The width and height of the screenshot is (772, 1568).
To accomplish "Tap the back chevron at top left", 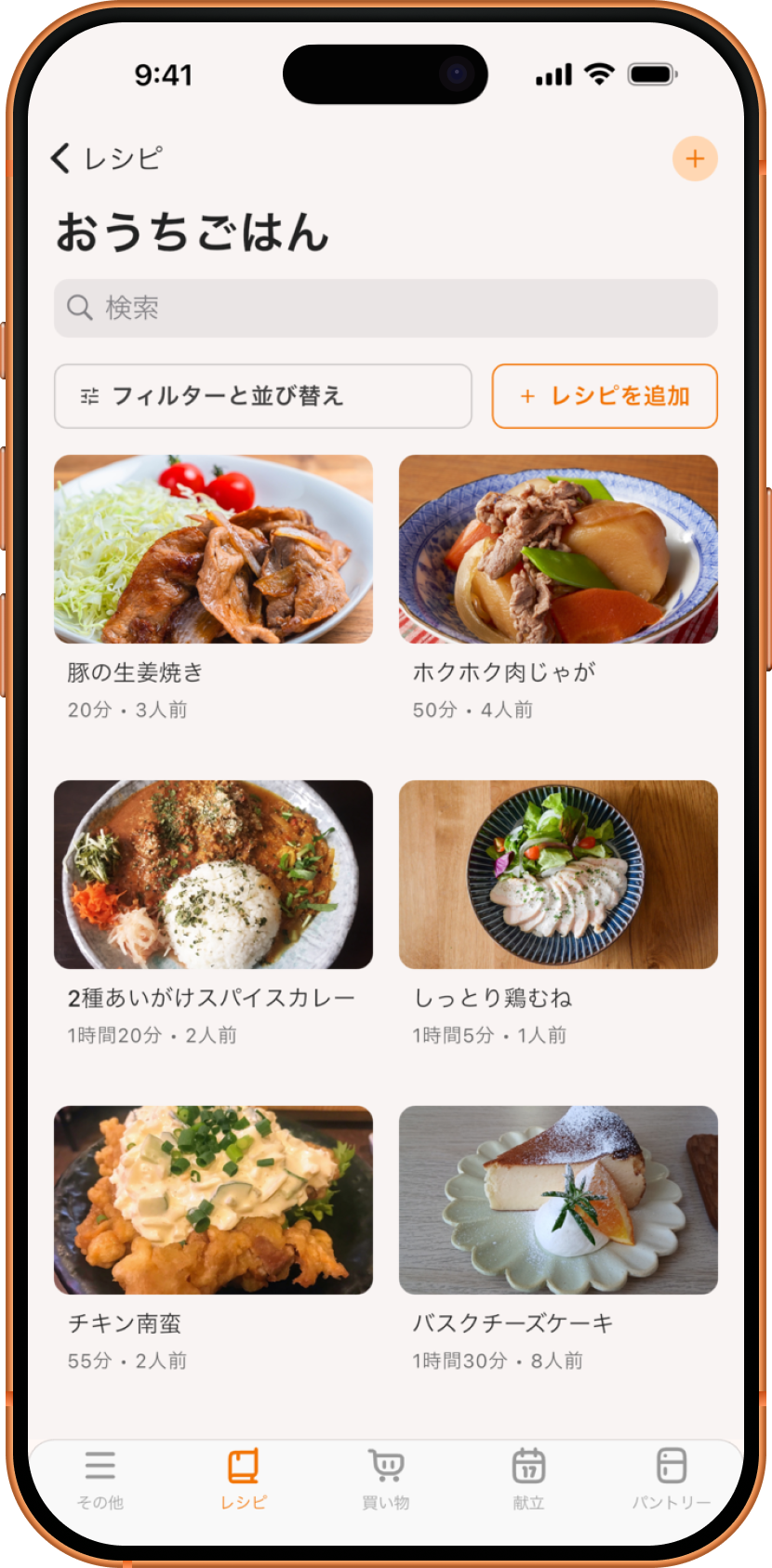I will click(60, 159).
